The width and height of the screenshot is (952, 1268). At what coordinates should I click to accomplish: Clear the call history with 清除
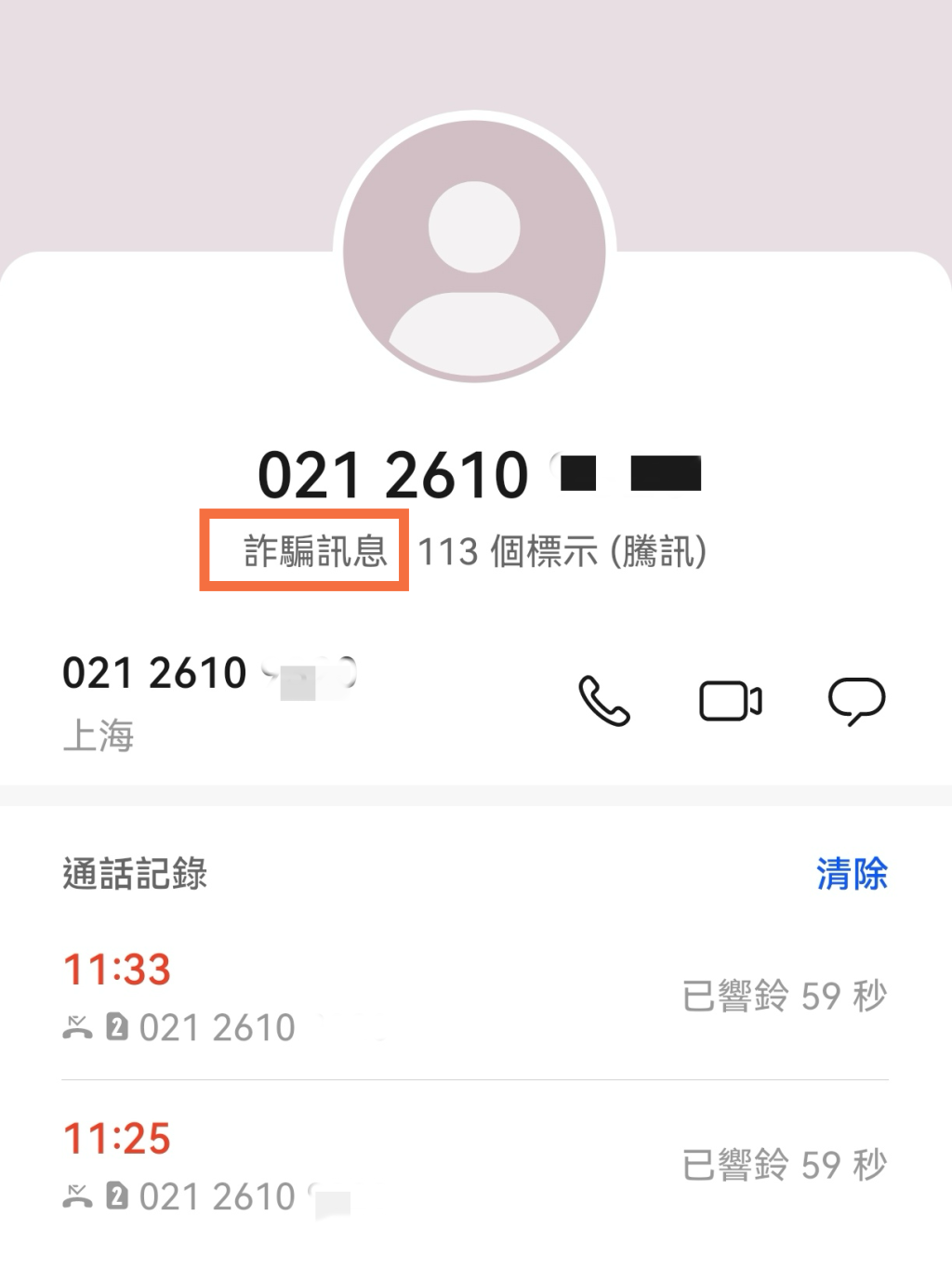pos(851,874)
